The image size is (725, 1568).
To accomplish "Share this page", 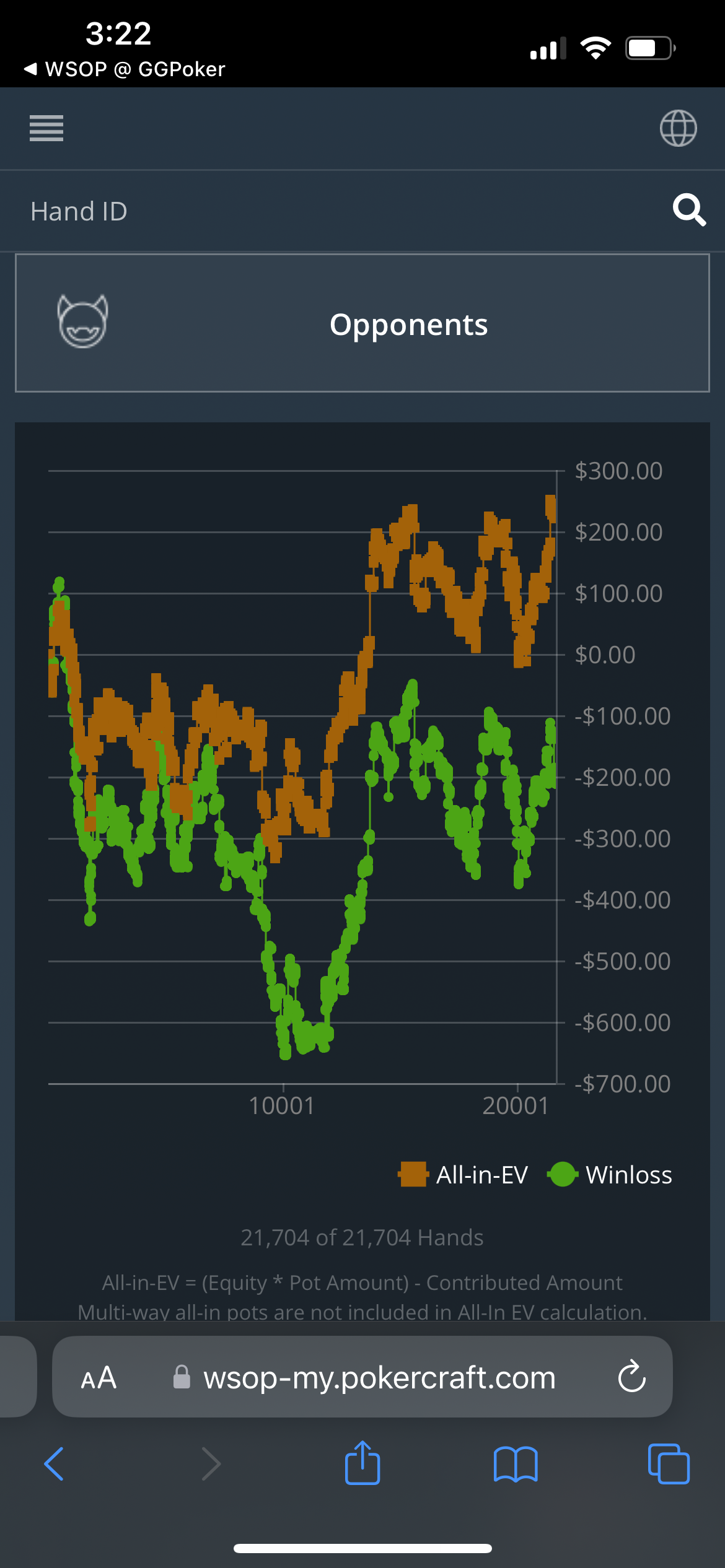I will [362, 1463].
